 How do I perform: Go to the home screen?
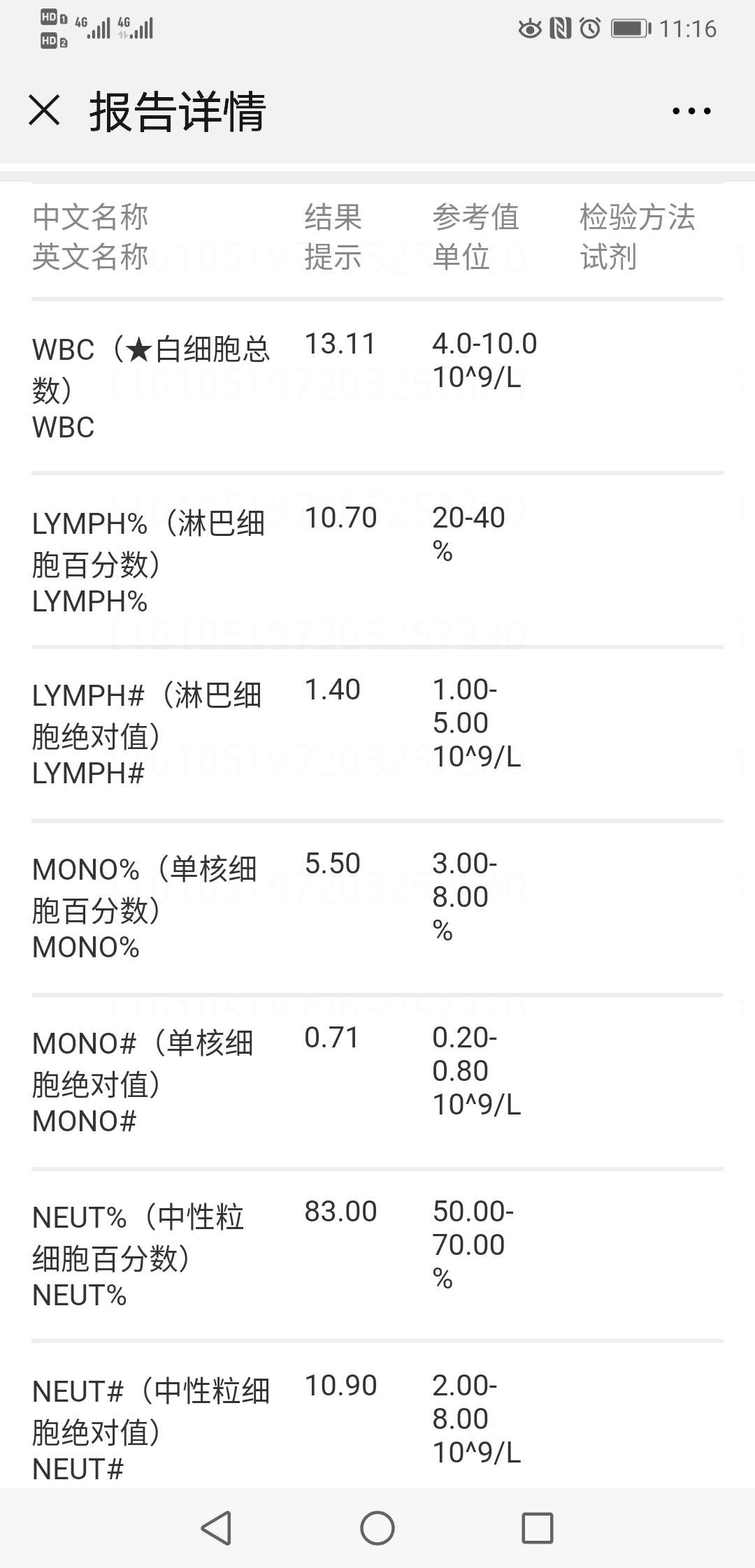(377, 1527)
